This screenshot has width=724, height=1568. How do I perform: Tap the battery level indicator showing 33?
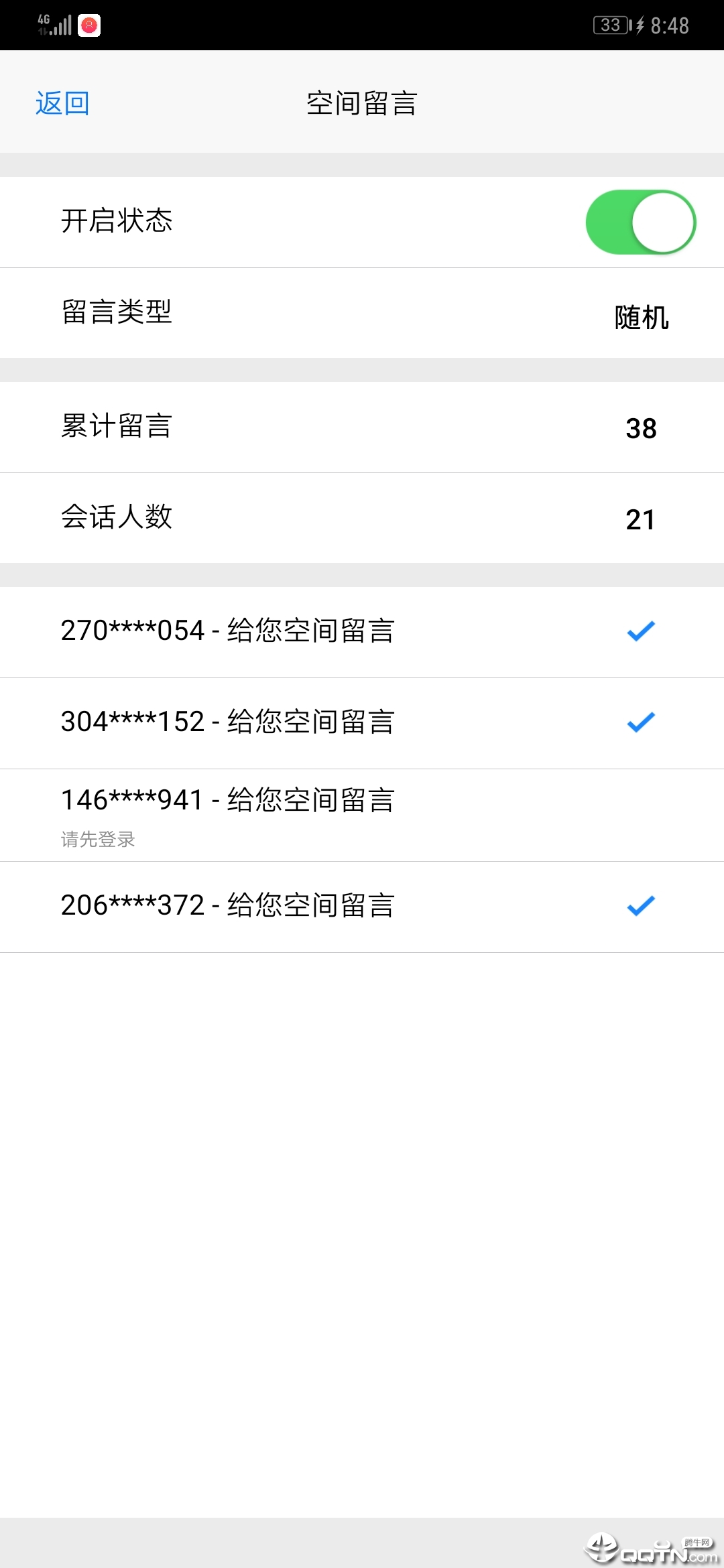(609, 25)
